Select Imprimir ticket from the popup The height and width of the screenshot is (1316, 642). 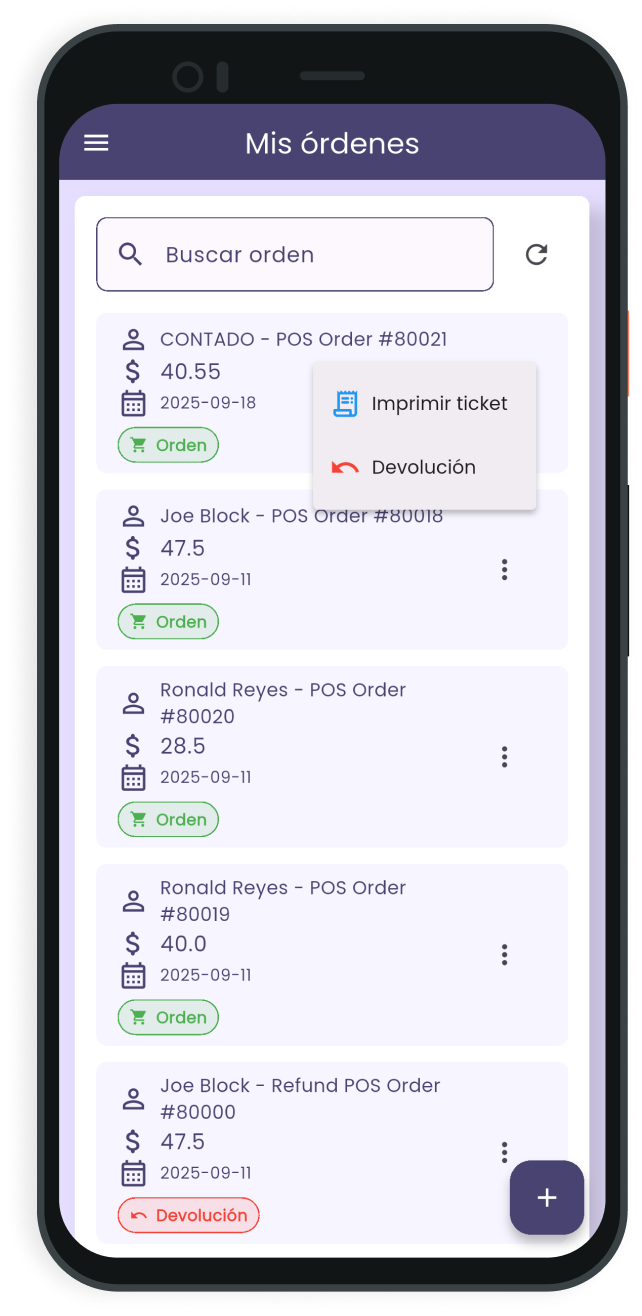click(424, 404)
